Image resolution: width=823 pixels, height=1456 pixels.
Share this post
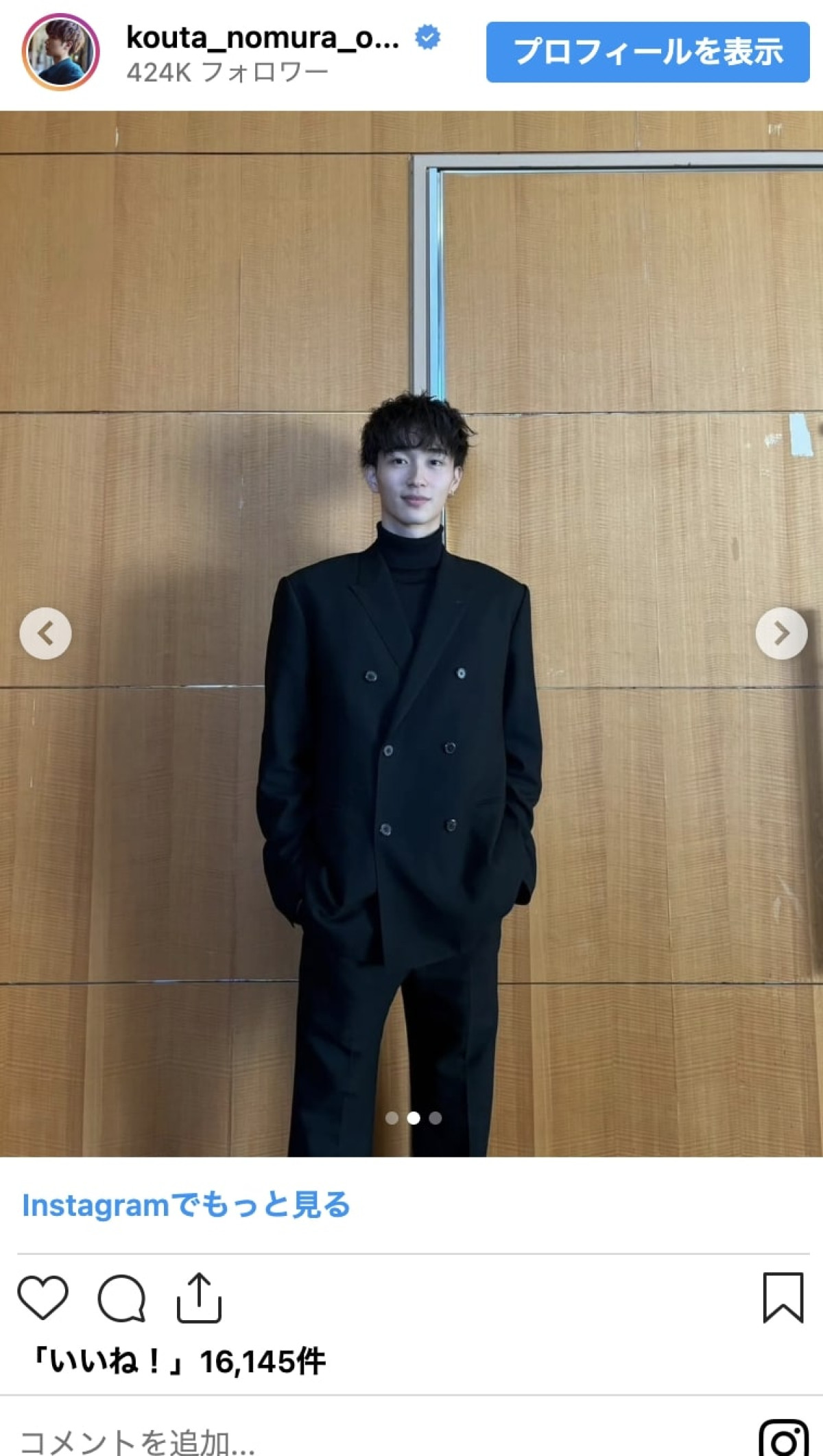pos(199,1298)
